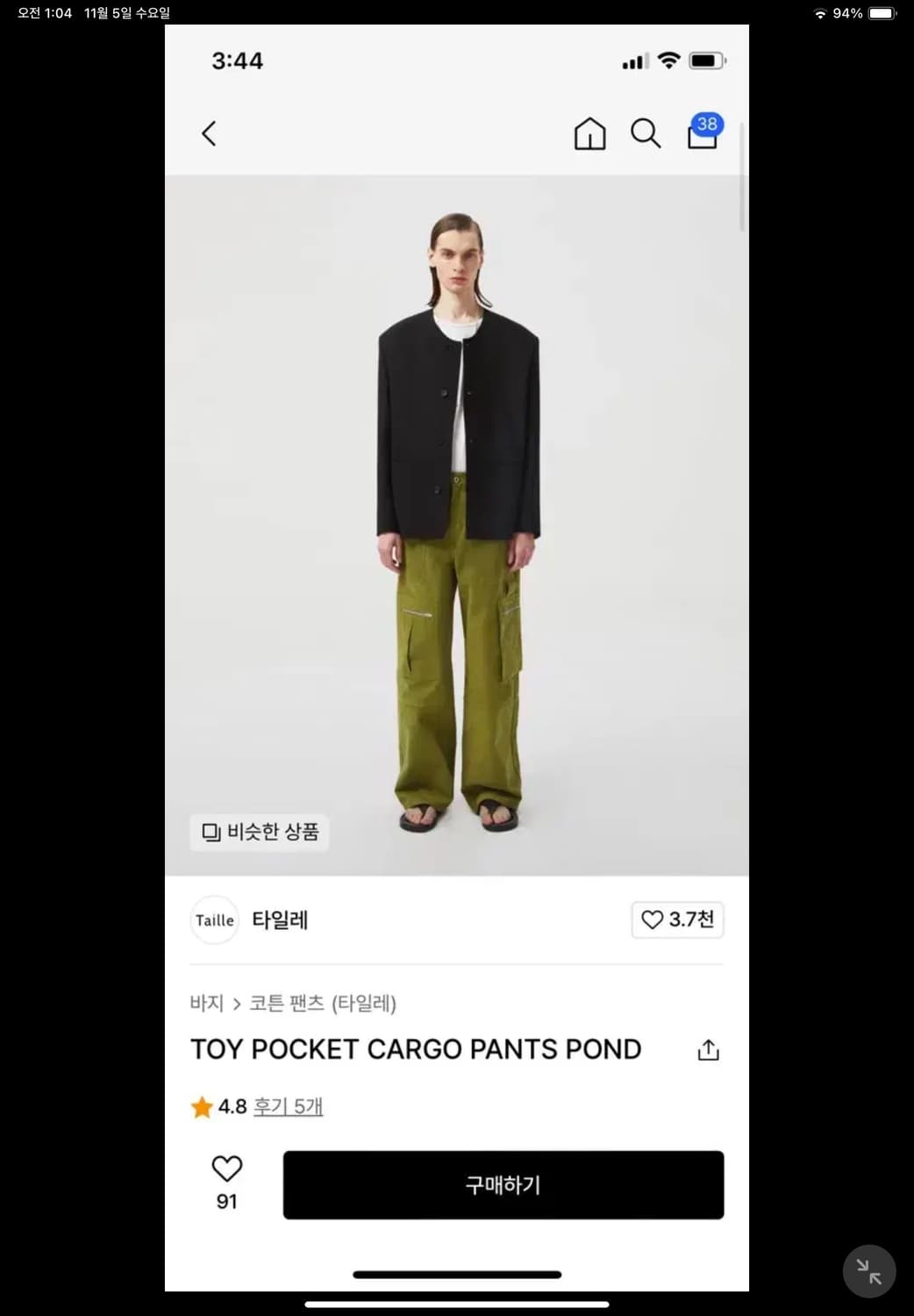Image resolution: width=914 pixels, height=1316 pixels.
Task: Enable like on the product heart icon
Action: (x=226, y=1169)
